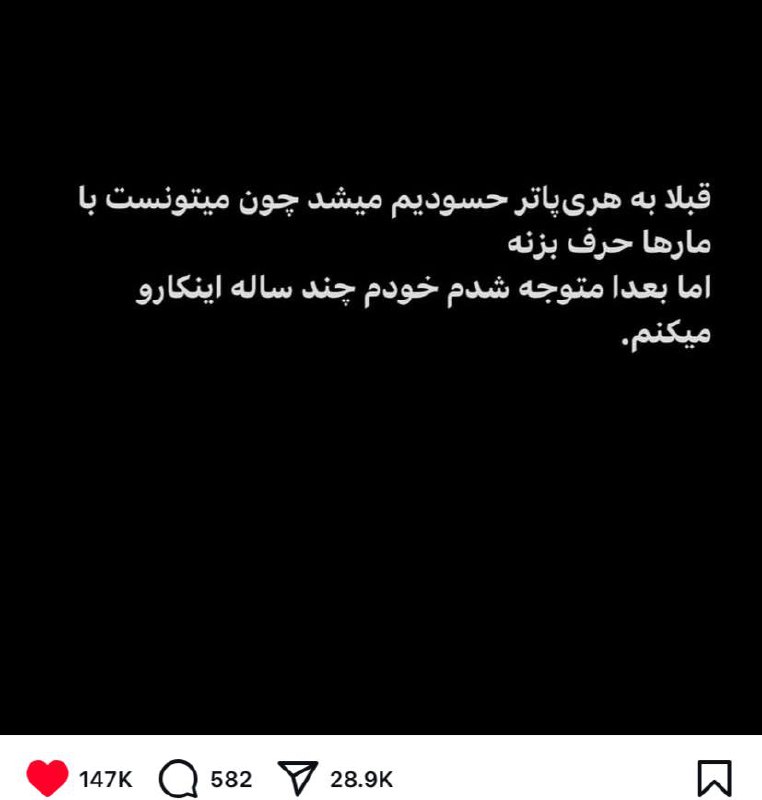Screen dimensions: 762x800
Task: Share this post via the paper plane
Action: [298, 778]
